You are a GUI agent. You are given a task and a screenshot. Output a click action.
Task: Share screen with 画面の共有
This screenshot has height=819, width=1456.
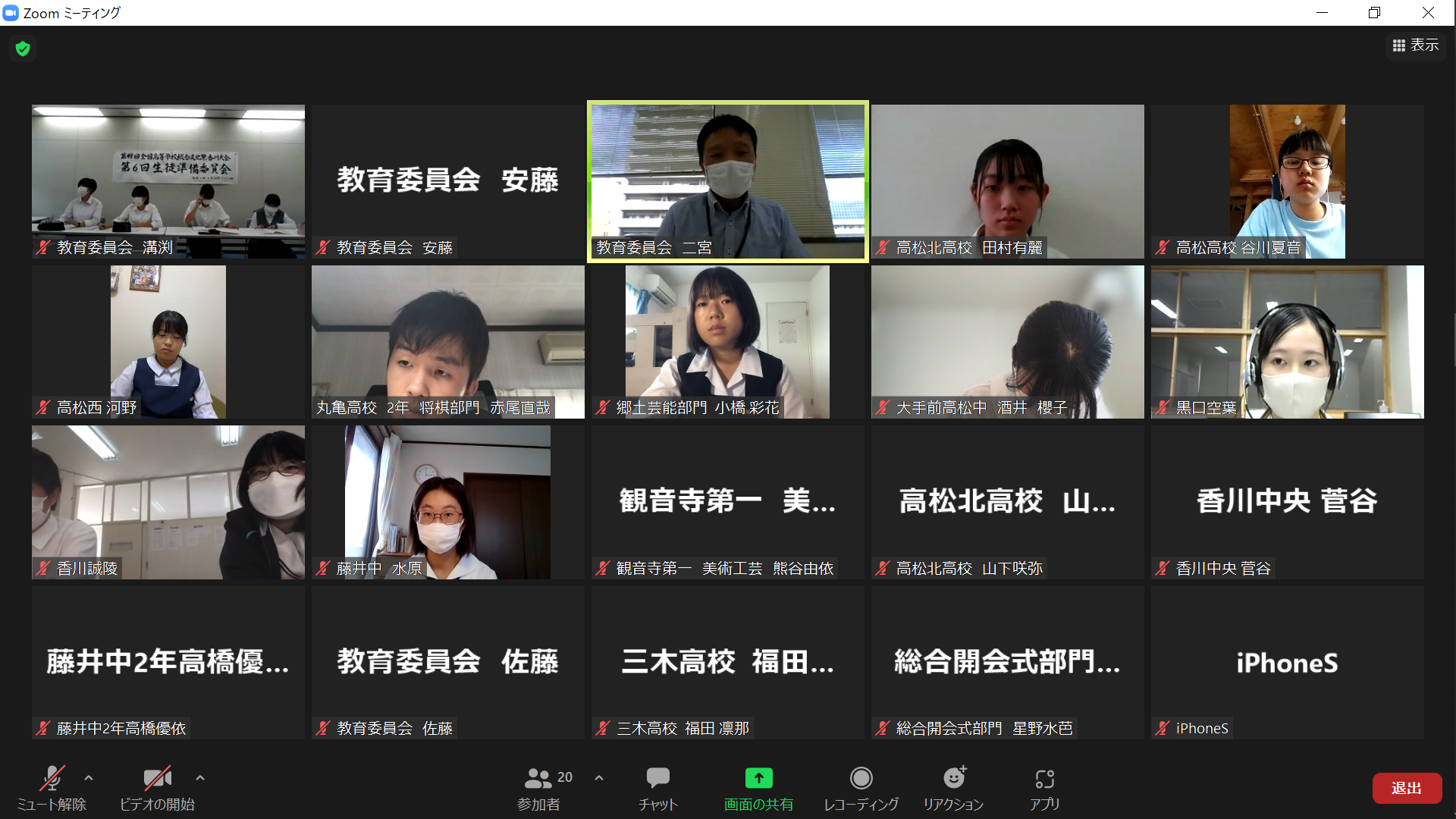click(758, 788)
